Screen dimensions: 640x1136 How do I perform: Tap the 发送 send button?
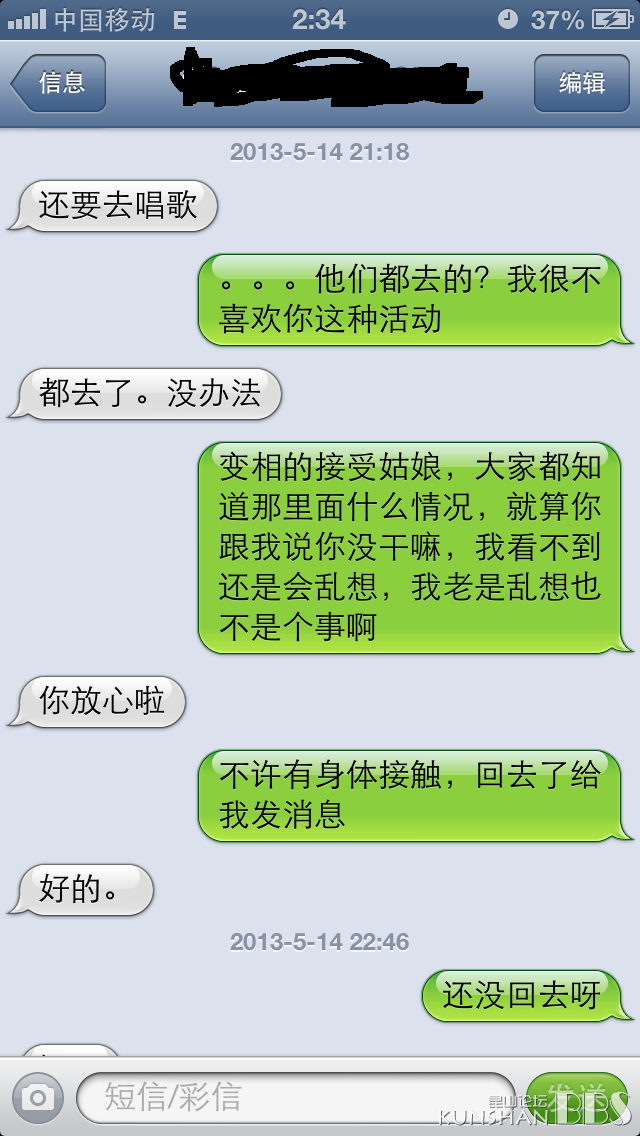pyautogui.click(x=577, y=1098)
